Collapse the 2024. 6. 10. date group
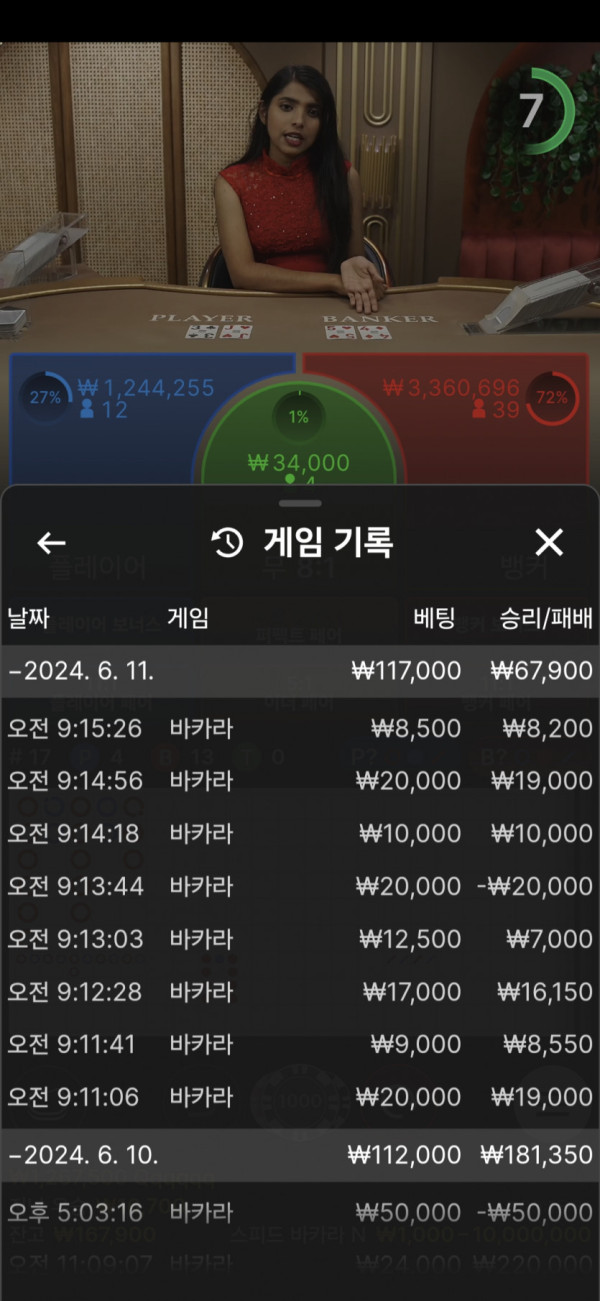600x1301 pixels. [x=300, y=1155]
